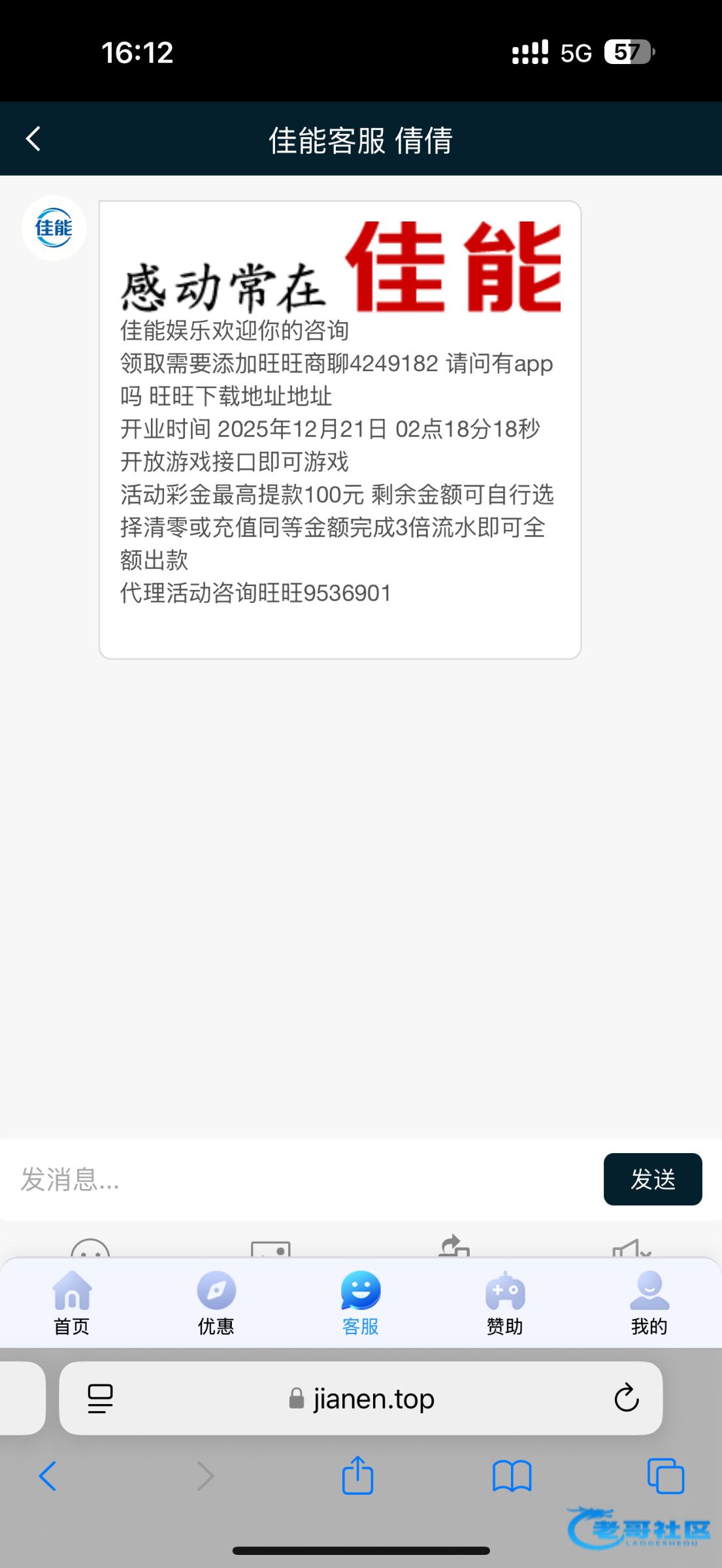The width and height of the screenshot is (722, 1568).
Task: Open the browser bookmarks
Action: pyautogui.click(x=512, y=1476)
